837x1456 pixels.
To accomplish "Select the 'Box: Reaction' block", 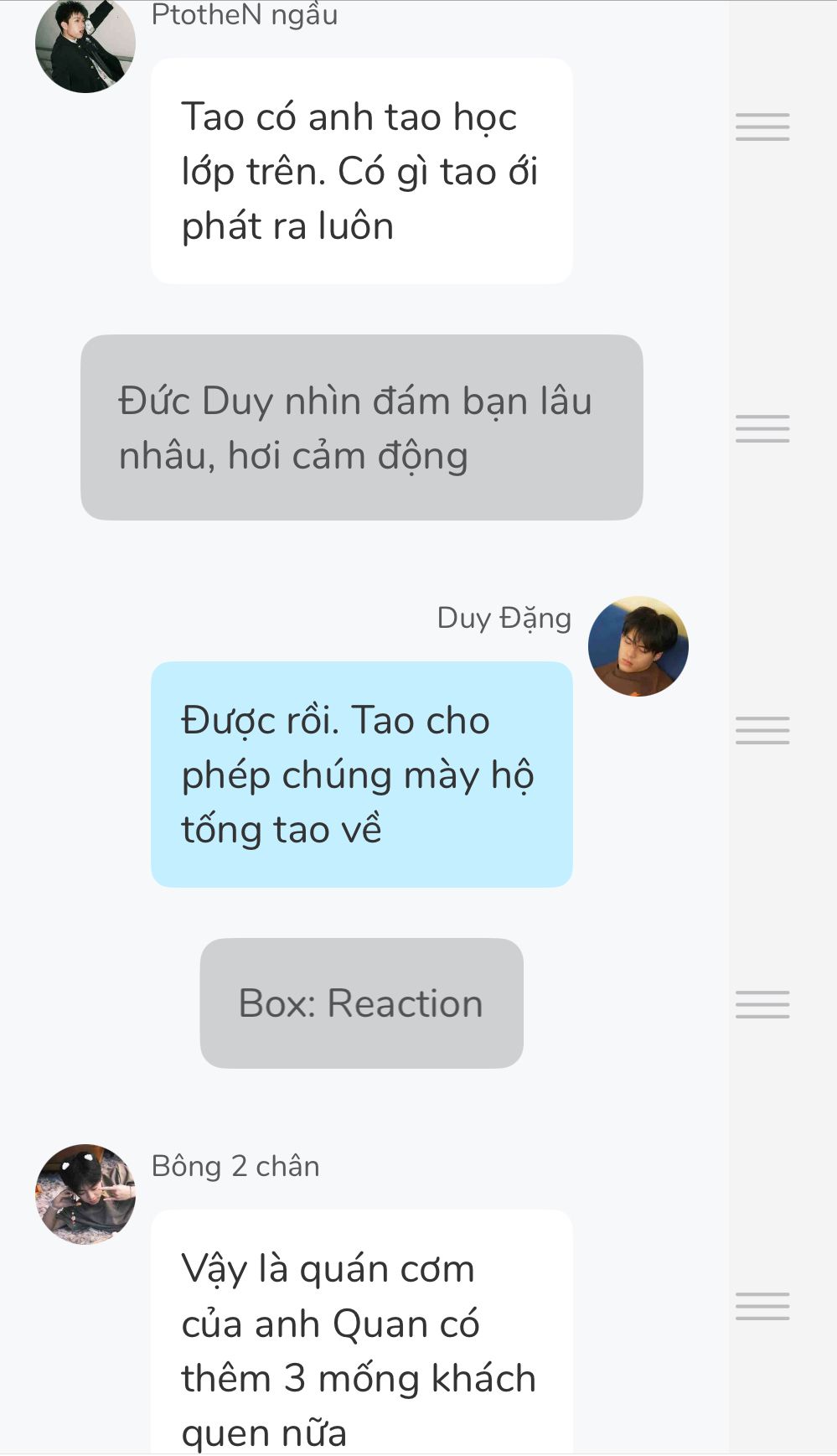I will (361, 1003).
